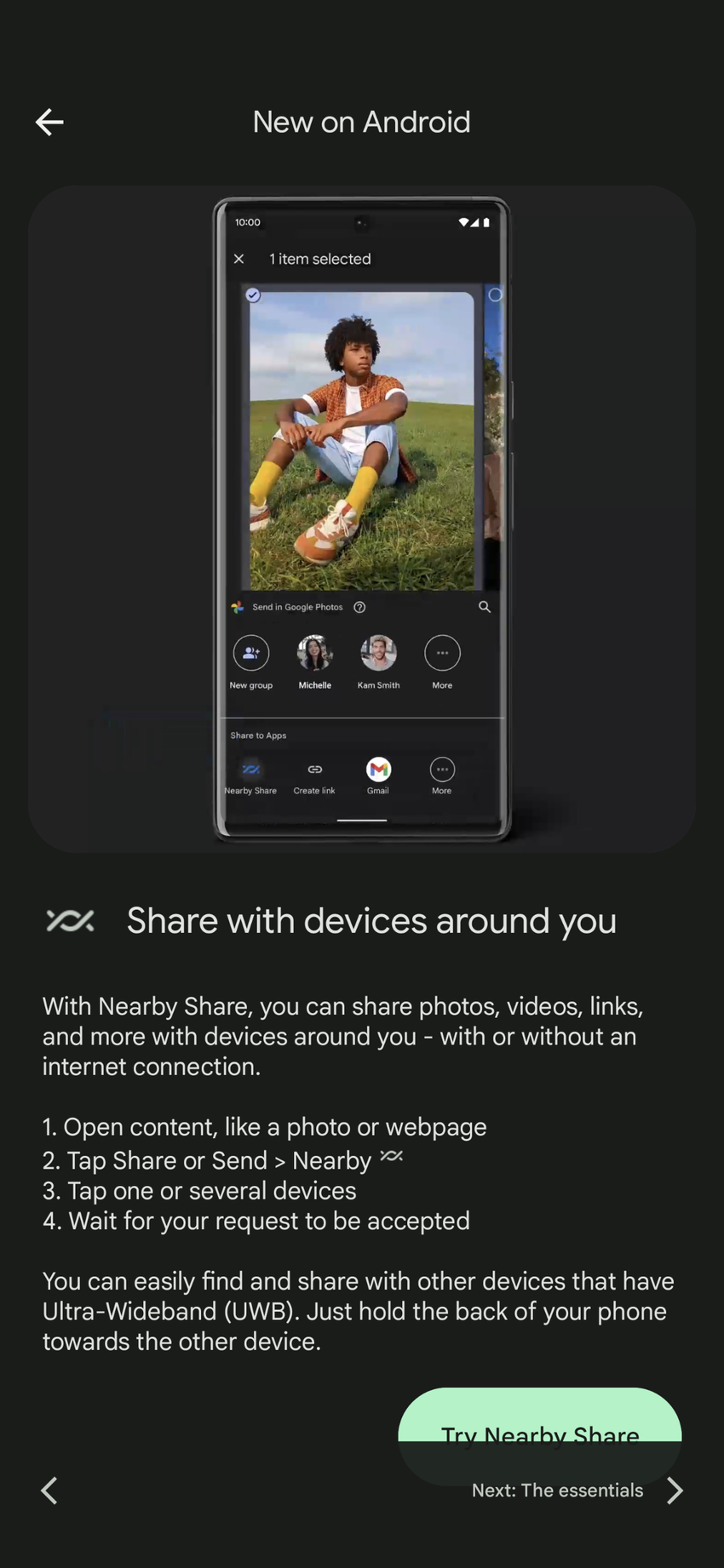Go to the previous tip page
Screen dimensions: 724x1568
pos(49,1490)
